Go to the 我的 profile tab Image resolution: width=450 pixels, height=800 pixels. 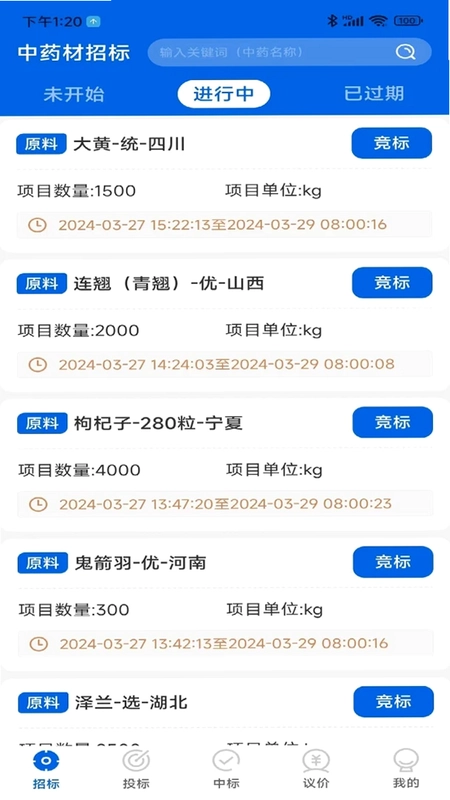[406, 770]
